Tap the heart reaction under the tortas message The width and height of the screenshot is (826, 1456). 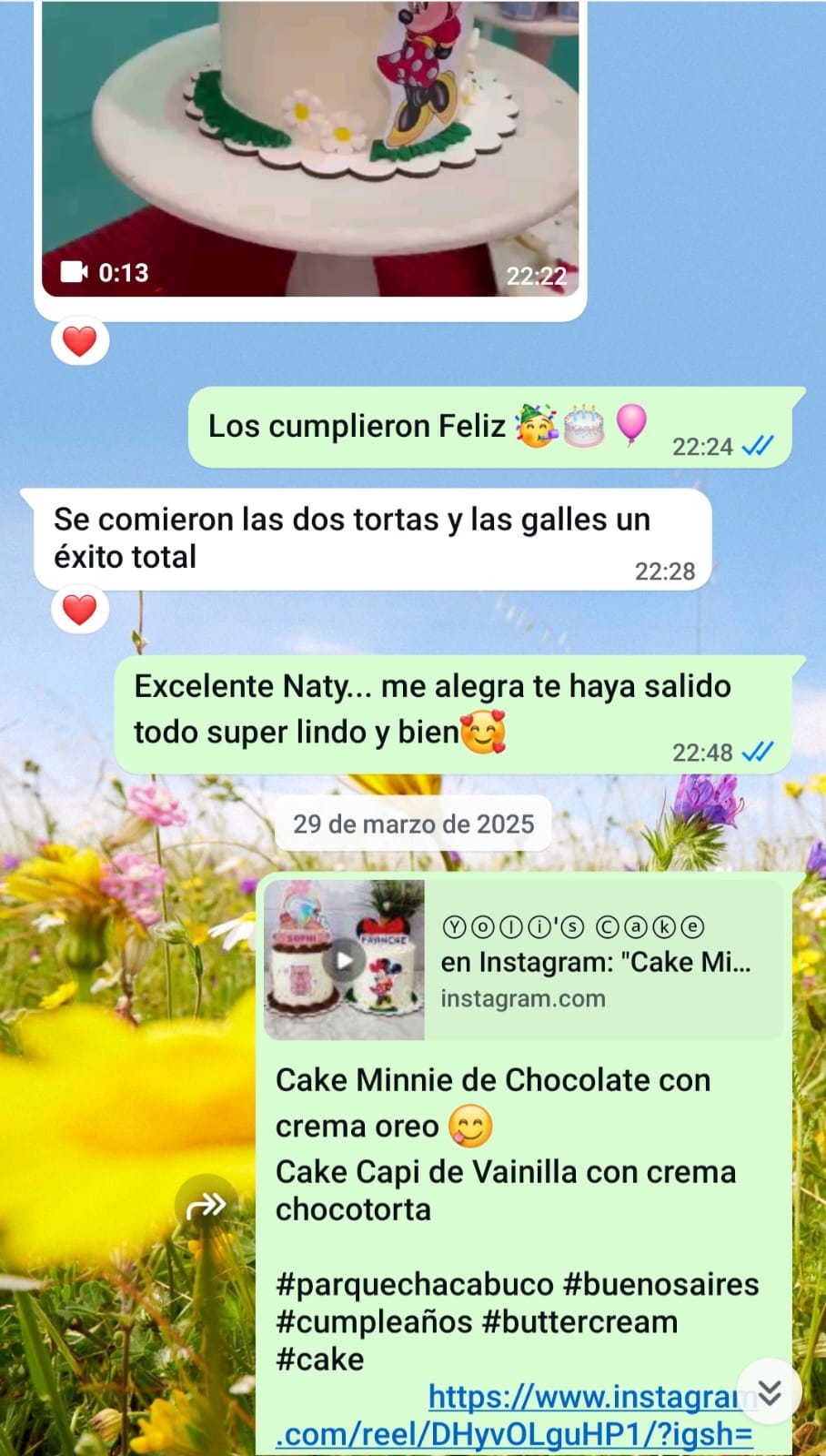(80, 610)
